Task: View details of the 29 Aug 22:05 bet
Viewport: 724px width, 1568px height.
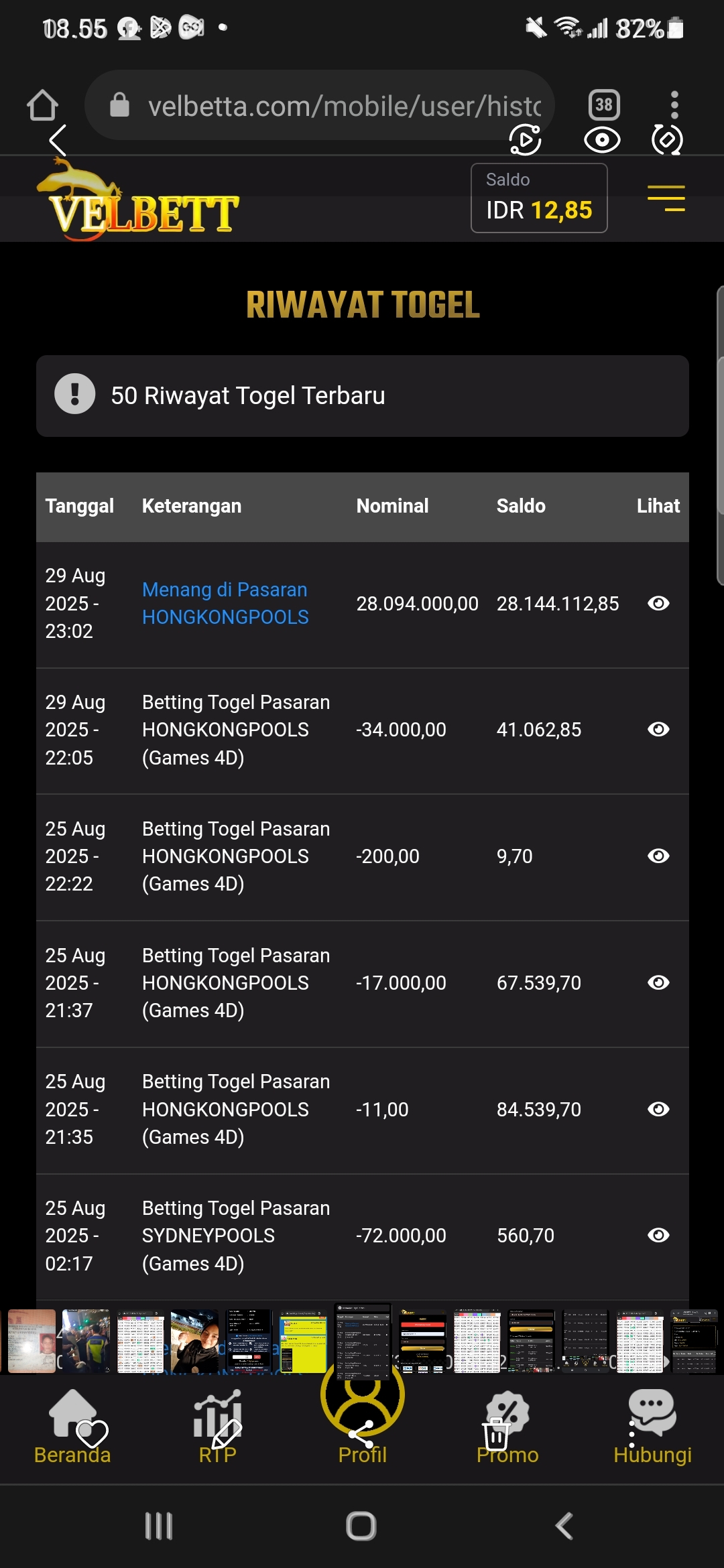Action: (x=658, y=730)
